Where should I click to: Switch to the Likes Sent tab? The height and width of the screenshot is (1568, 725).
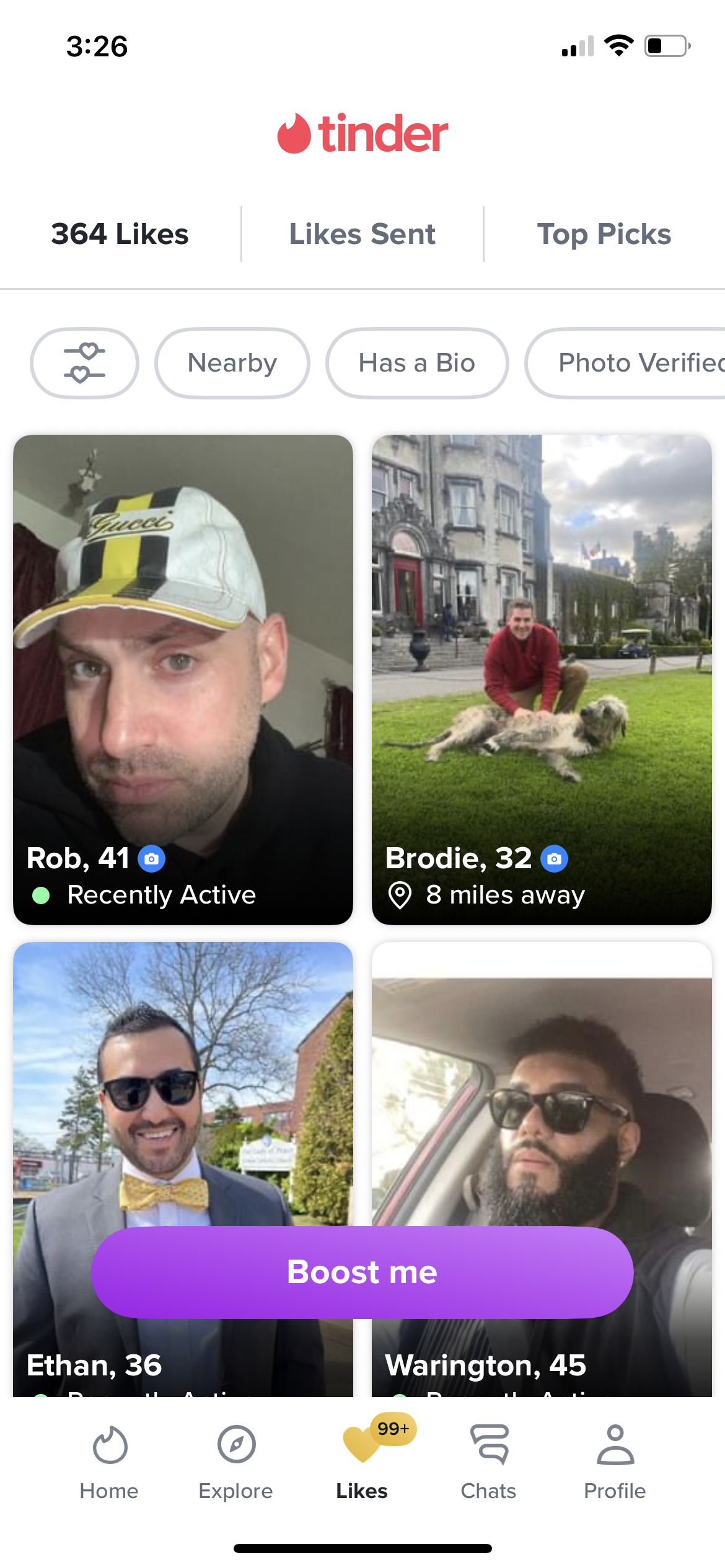coord(362,235)
